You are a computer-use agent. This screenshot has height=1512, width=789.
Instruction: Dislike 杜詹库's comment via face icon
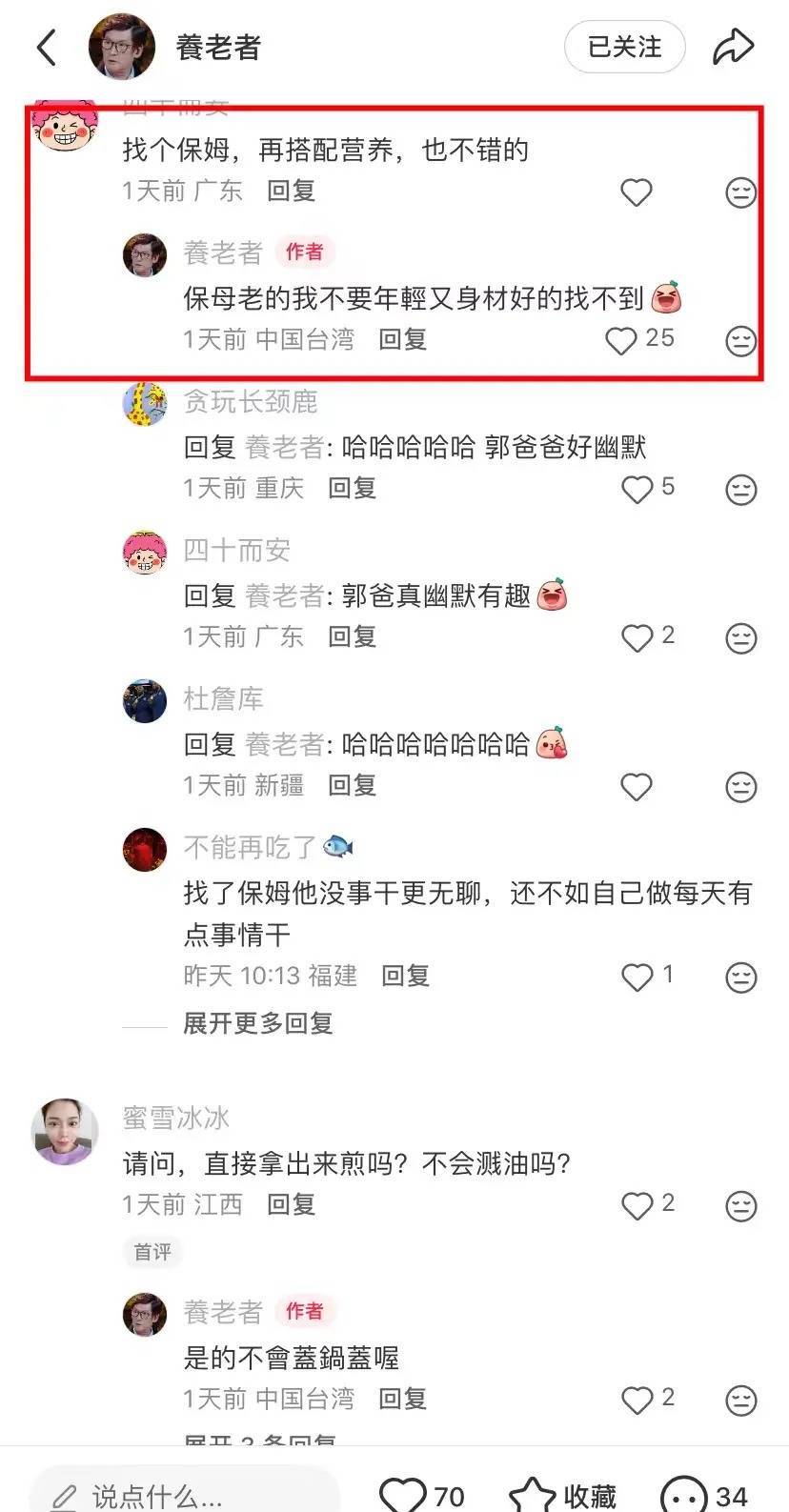(740, 787)
